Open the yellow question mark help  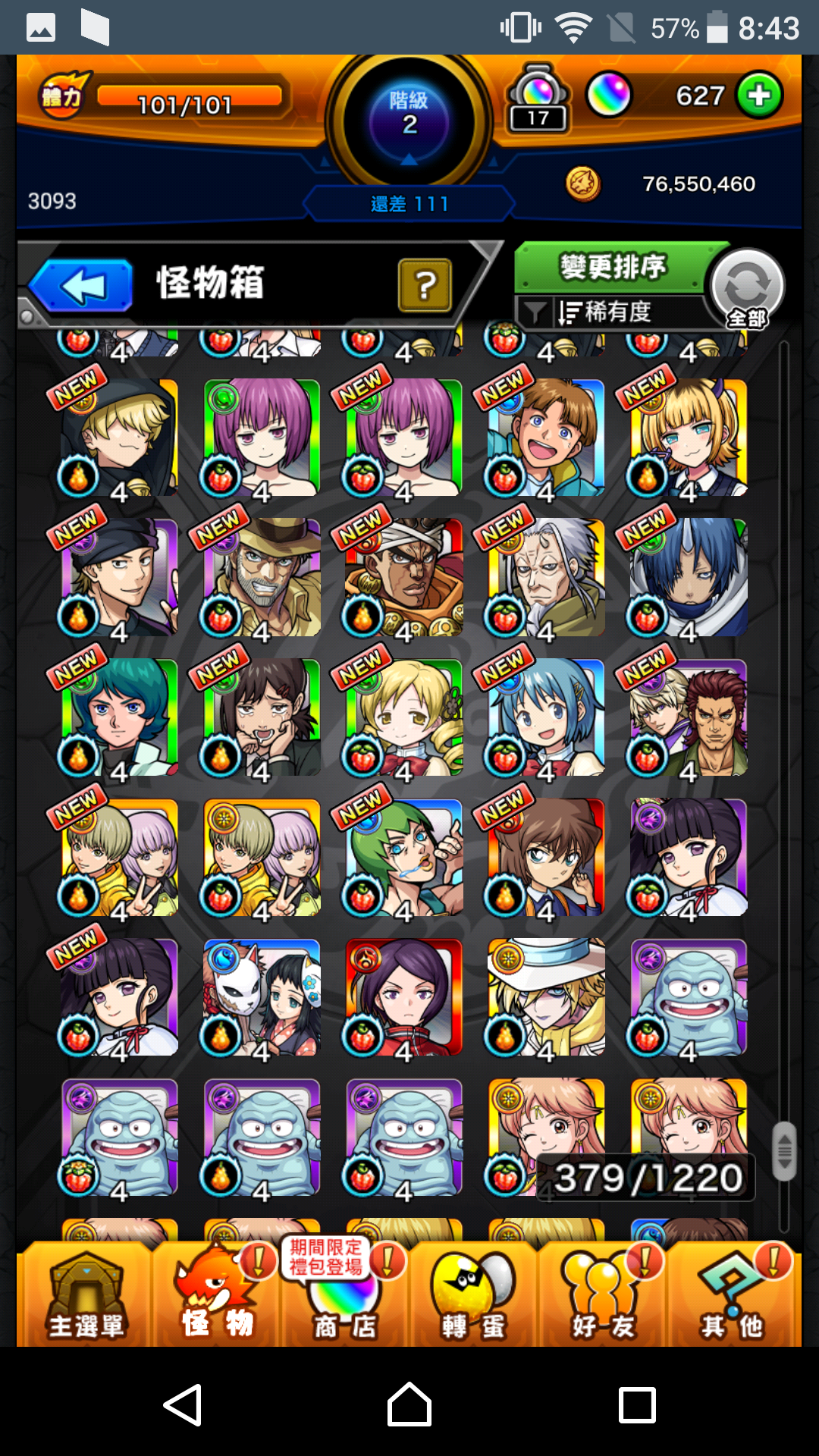425,285
